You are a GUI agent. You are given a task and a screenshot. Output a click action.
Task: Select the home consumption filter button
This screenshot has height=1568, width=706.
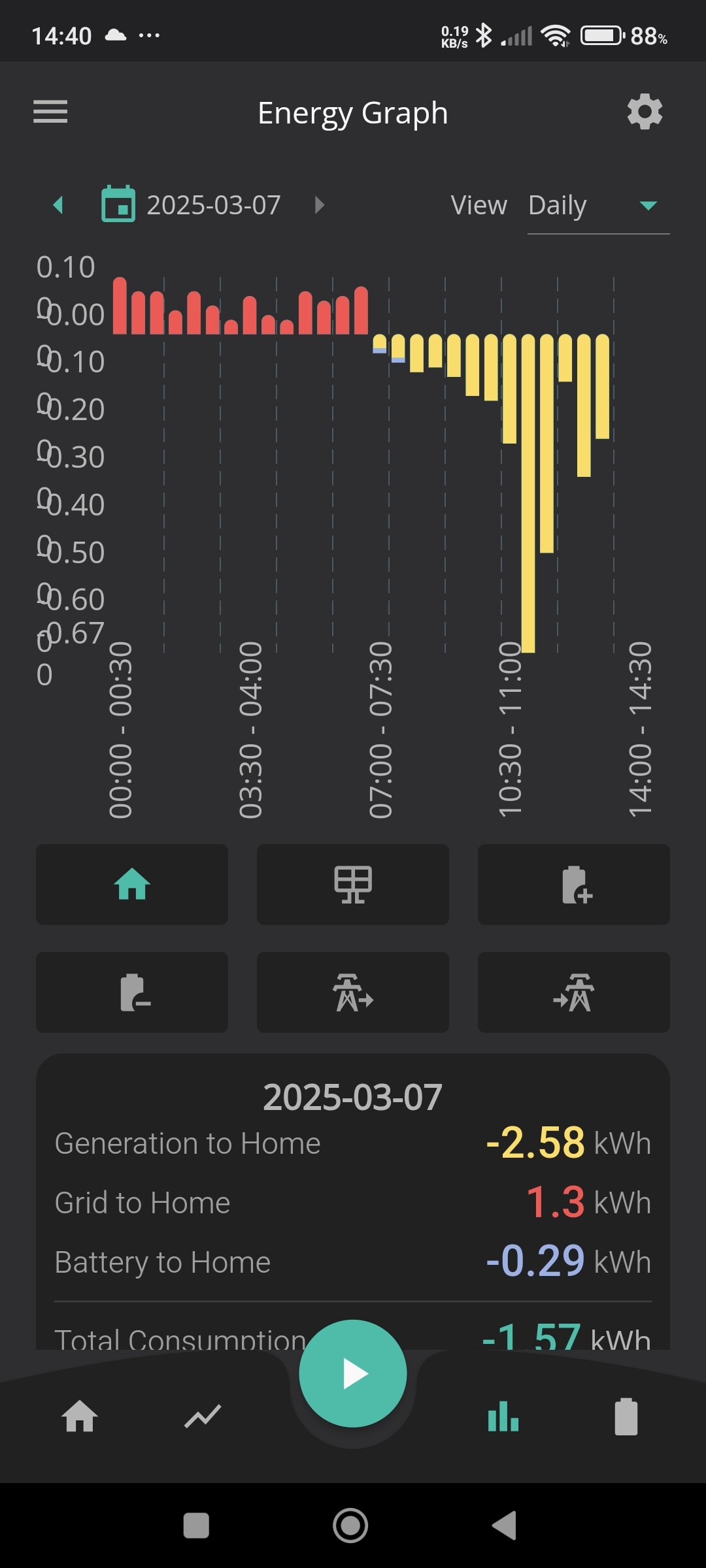(x=132, y=884)
